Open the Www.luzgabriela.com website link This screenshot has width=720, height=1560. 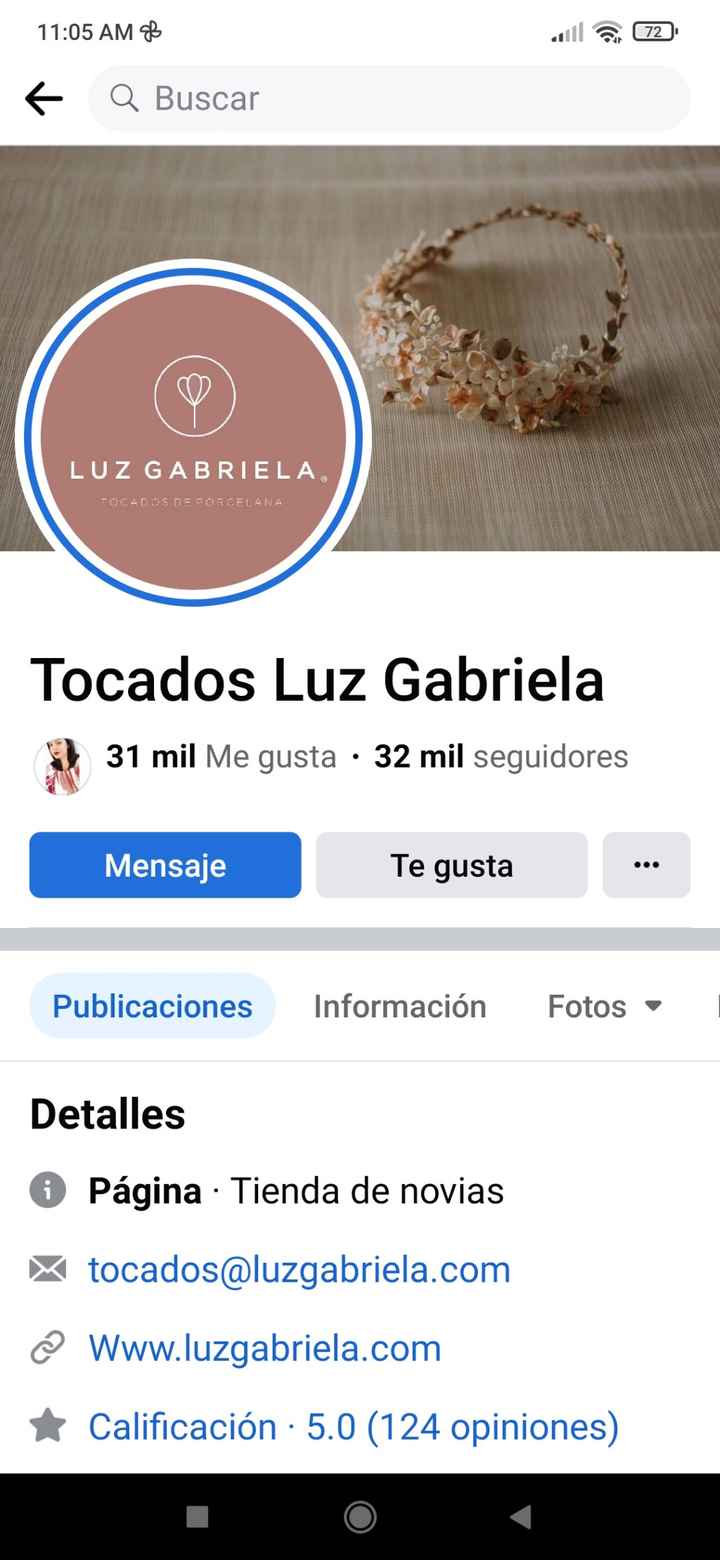pyautogui.click(x=265, y=1348)
